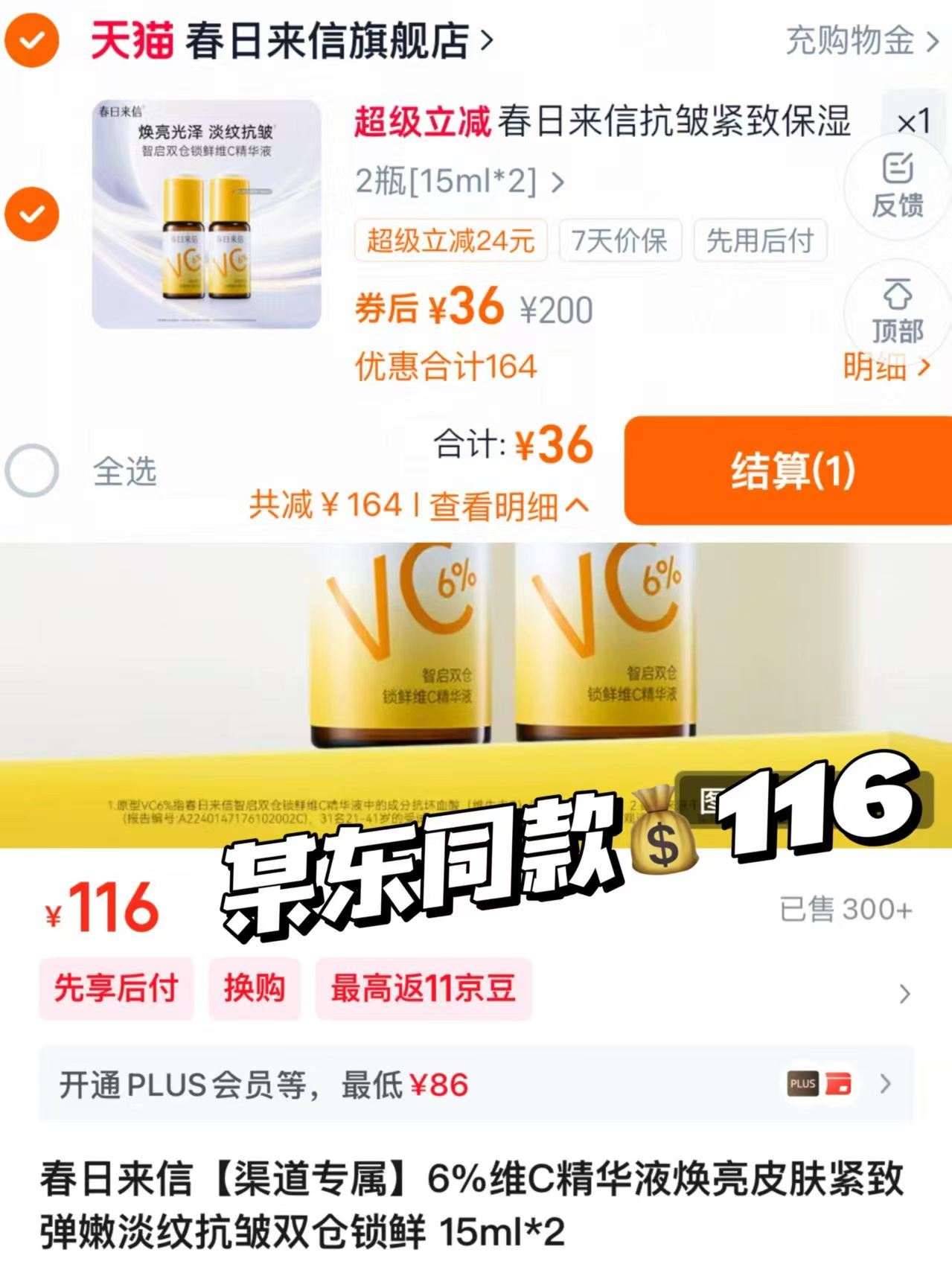Click the 顶部 back-to-top icon

(898, 310)
